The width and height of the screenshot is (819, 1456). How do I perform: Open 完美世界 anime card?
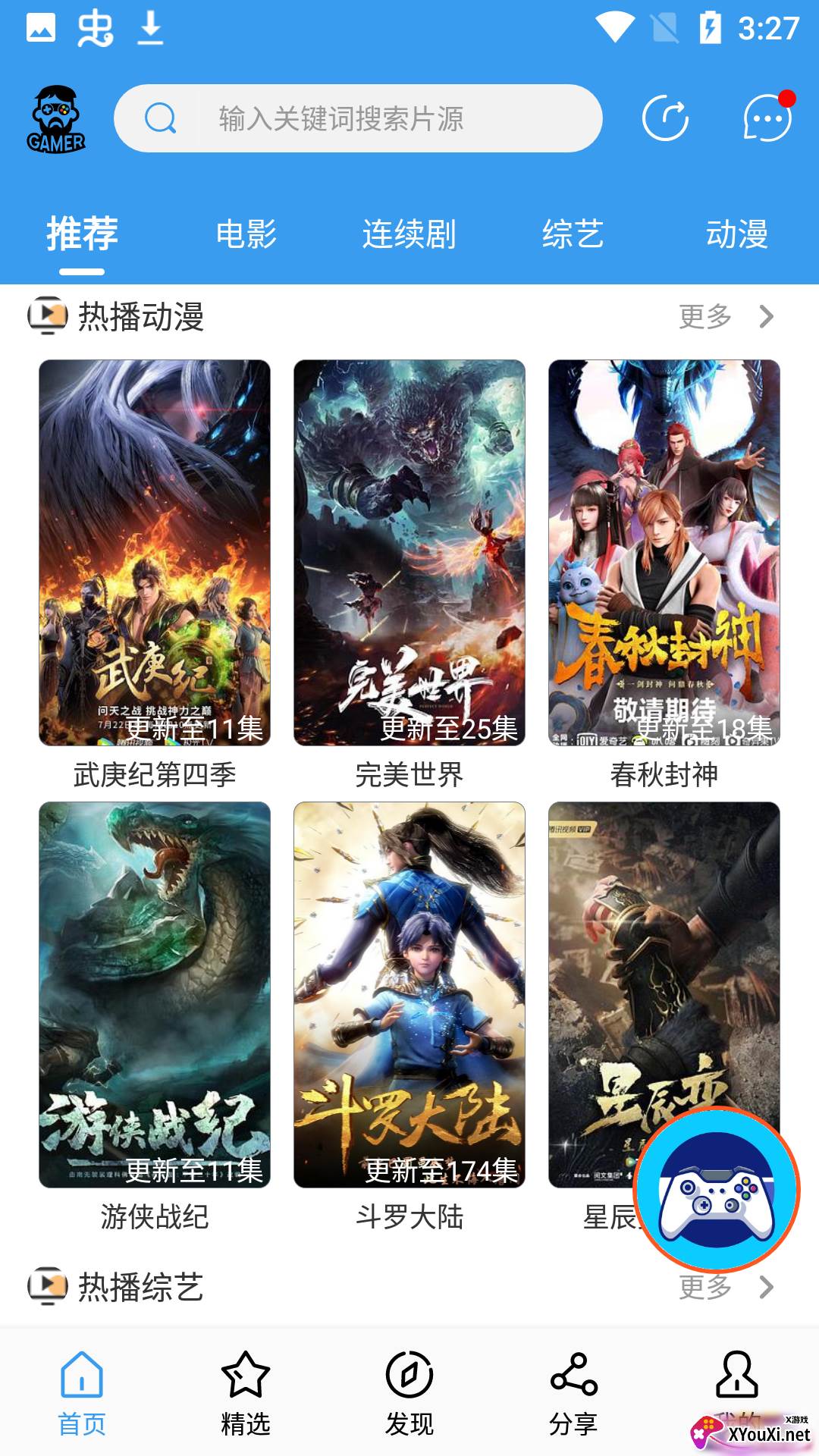coord(409,553)
